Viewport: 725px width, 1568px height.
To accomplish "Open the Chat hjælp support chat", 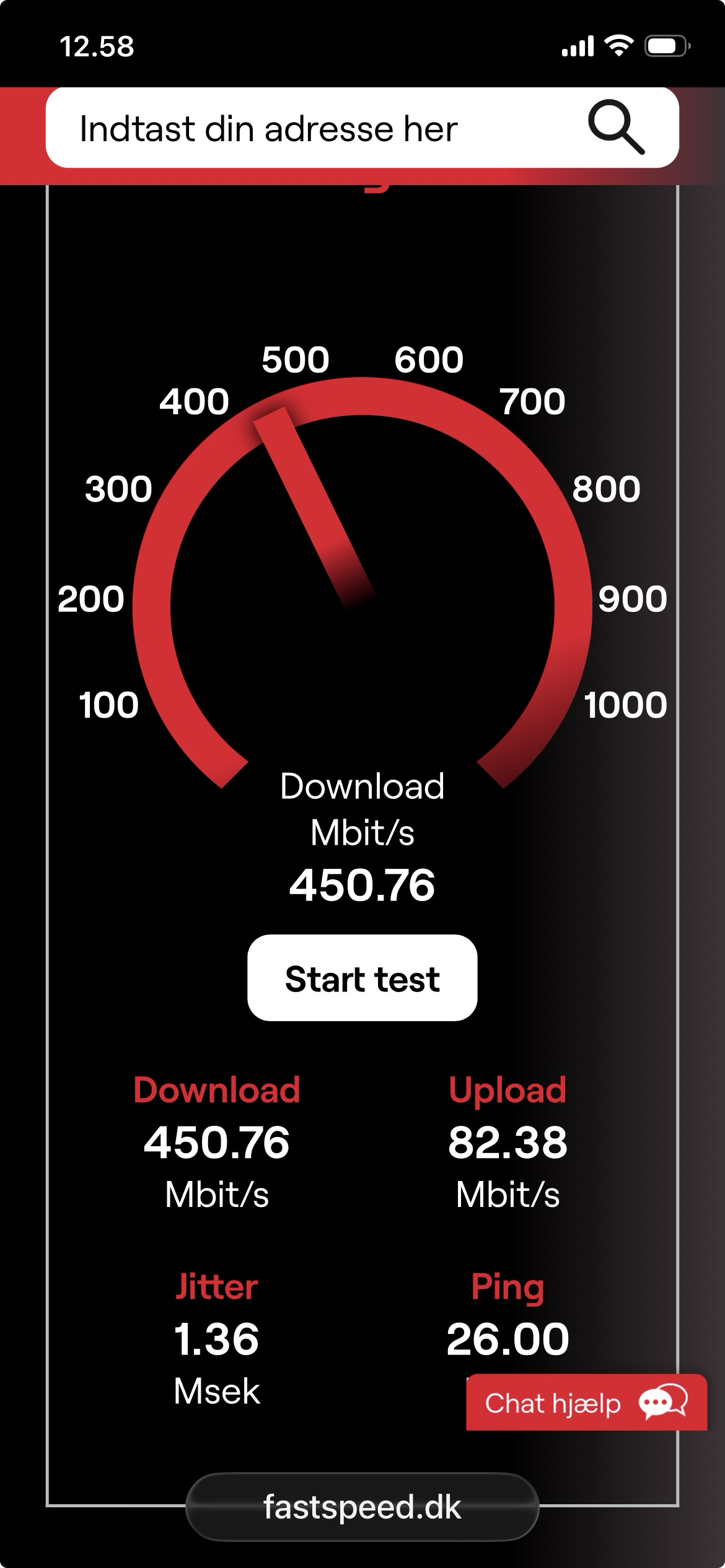I will [x=586, y=1403].
